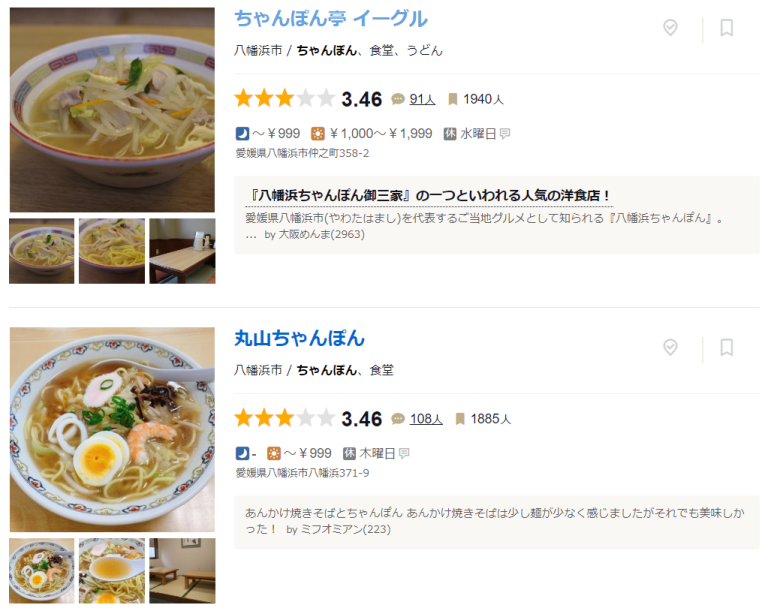Bookmark ちゃんぽん亭 イーグル
Image resolution: width=768 pixels, height=611 pixels.
pos(727,28)
